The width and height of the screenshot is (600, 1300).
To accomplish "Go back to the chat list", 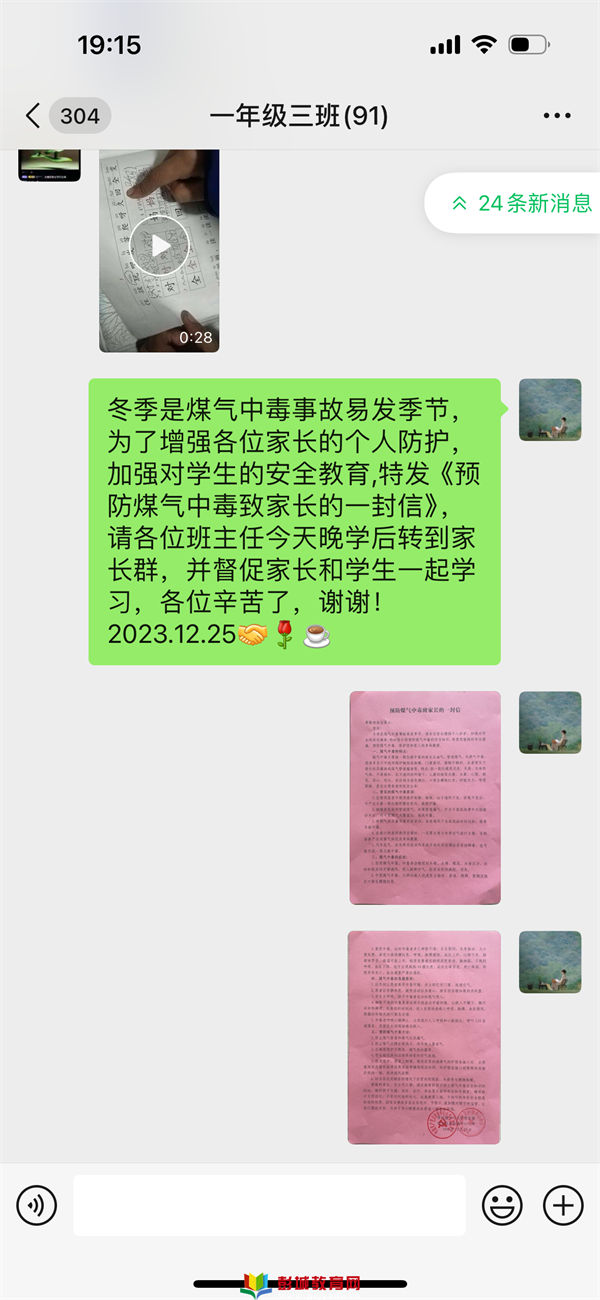I will [x=34, y=116].
